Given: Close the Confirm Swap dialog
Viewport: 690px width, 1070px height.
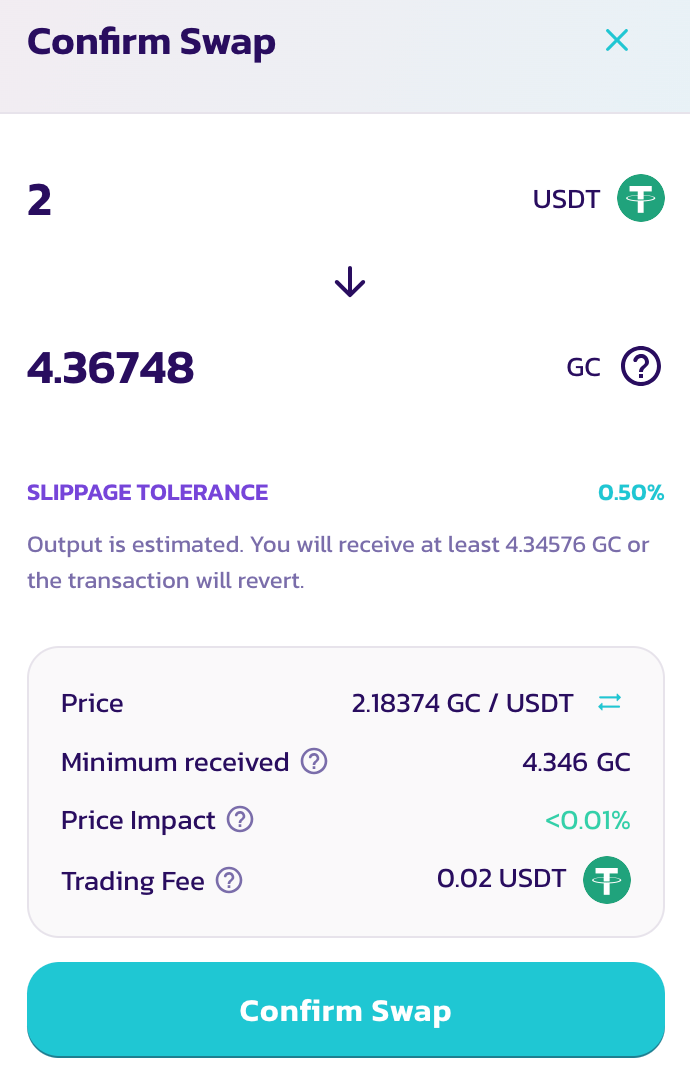Looking at the screenshot, I should pos(617,41).
